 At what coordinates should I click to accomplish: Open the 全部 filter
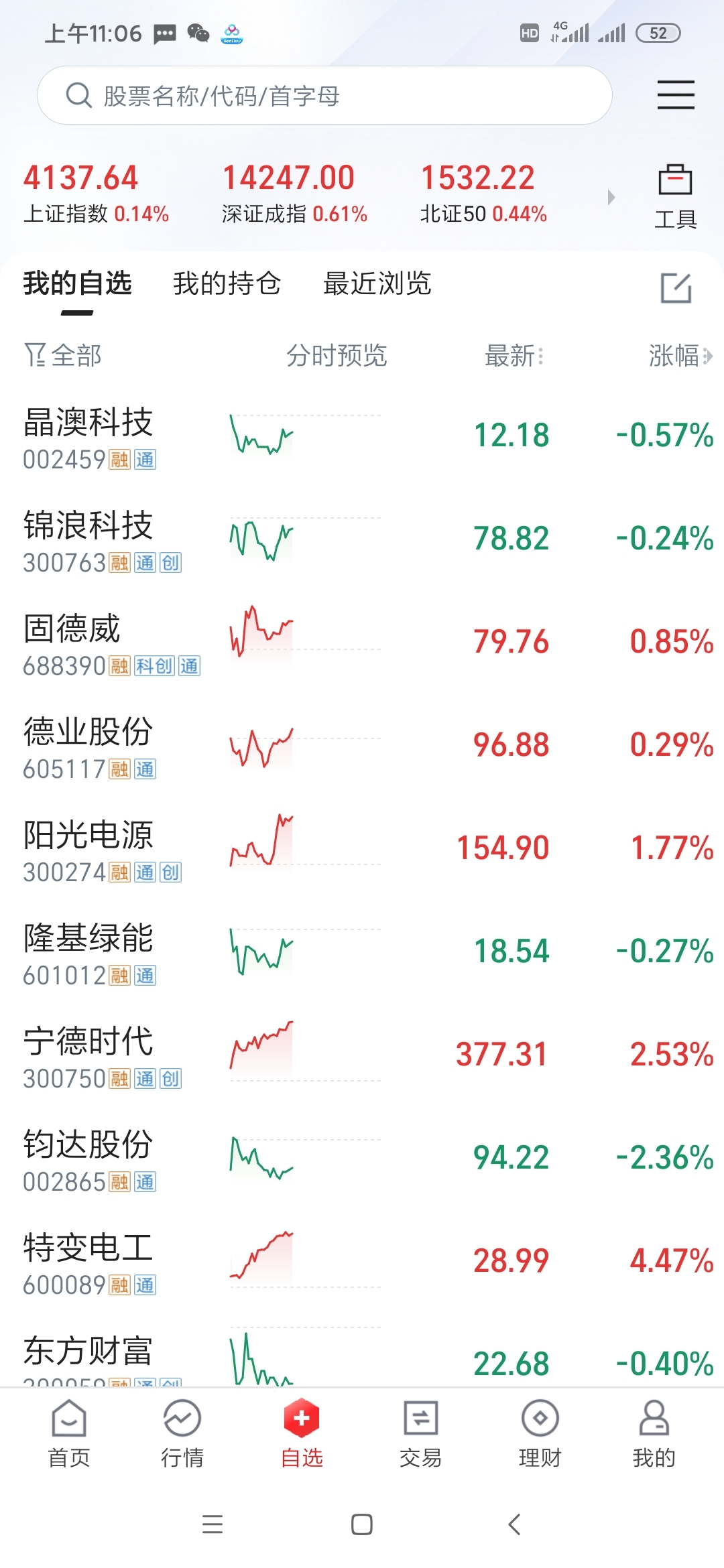(63, 355)
